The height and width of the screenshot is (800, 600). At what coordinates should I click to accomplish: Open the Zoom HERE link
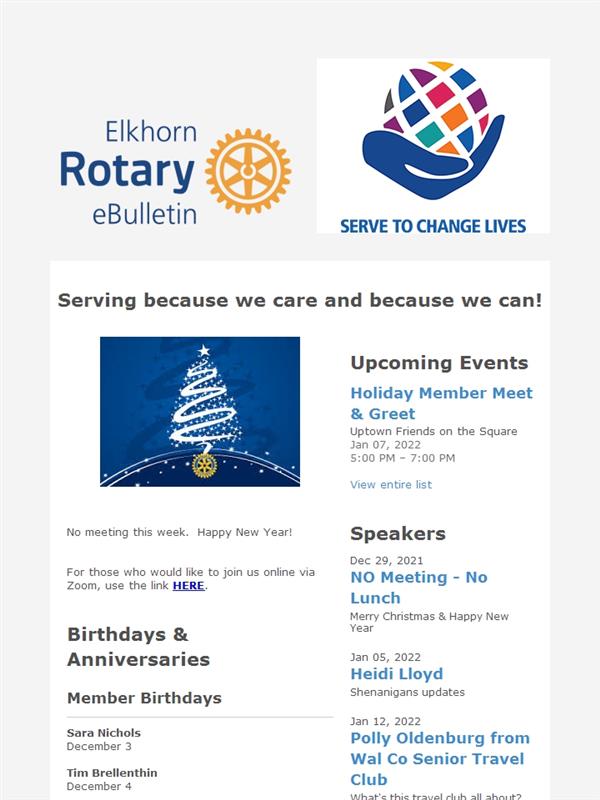[x=188, y=586]
